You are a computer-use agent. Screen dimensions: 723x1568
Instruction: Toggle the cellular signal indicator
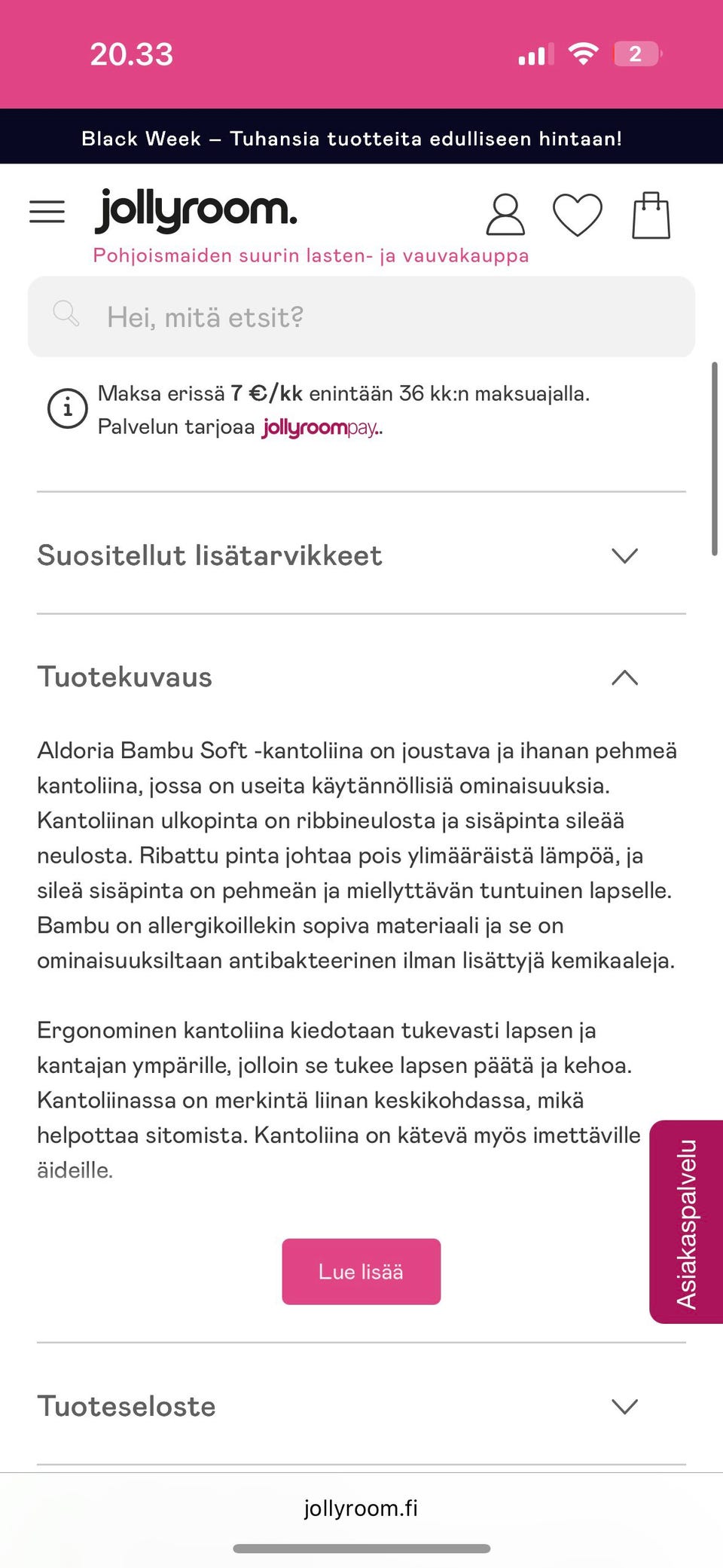[x=535, y=53]
